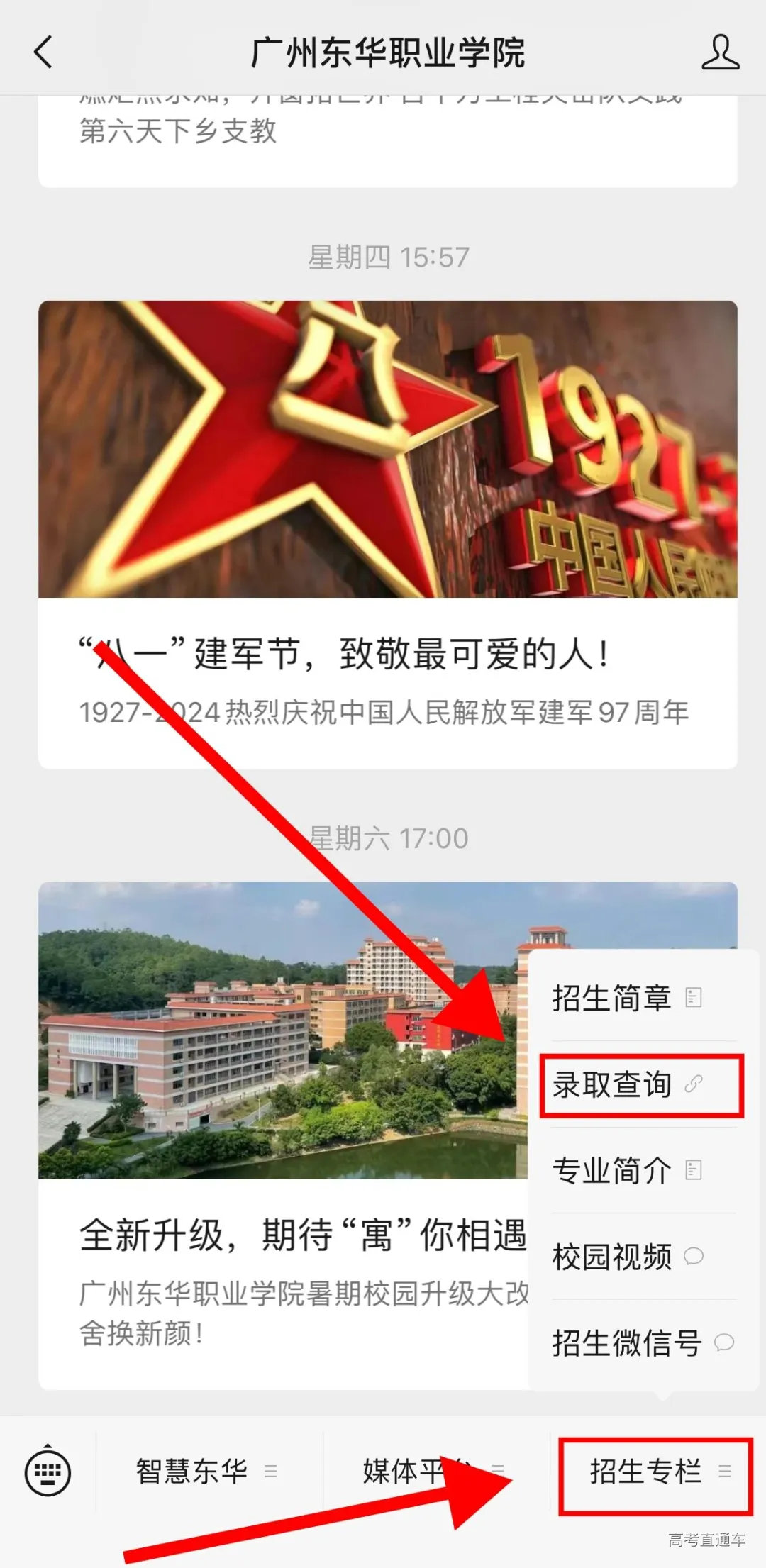Screen dimensions: 766x1568
Task: Select 专业简介 from the popup menu
Action: tap(611, 1170)
